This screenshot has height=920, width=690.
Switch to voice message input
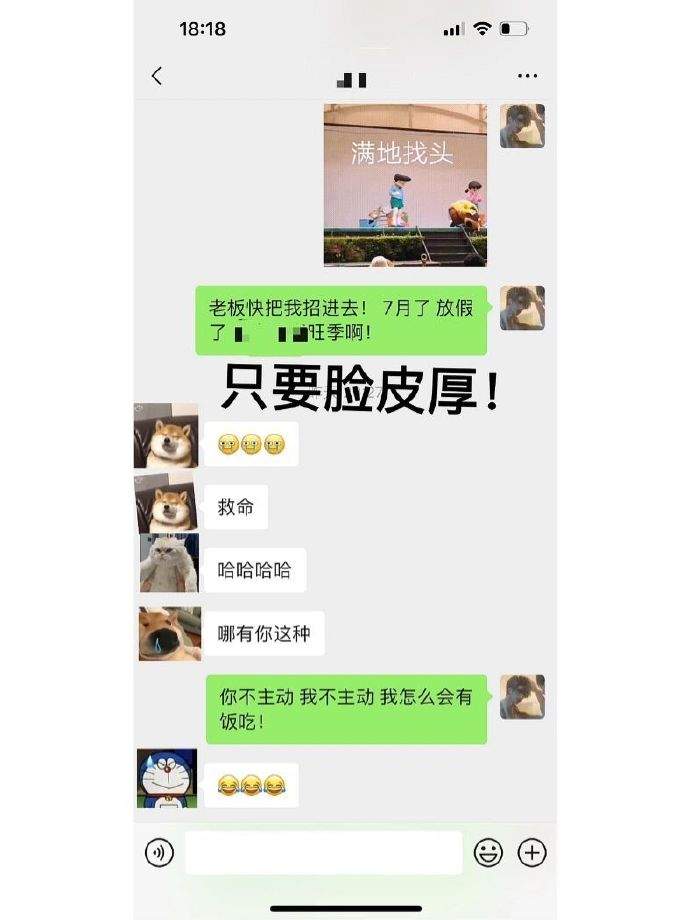tap(159, 852)
